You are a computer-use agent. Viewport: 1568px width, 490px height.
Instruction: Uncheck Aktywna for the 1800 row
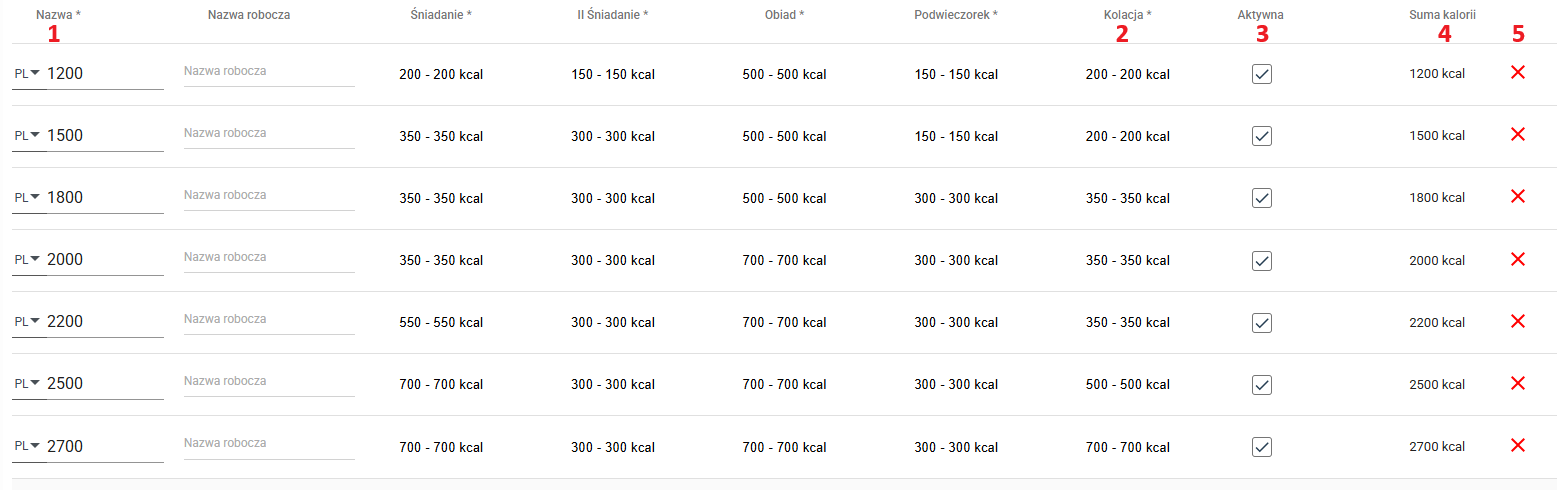click(1261, 198)
